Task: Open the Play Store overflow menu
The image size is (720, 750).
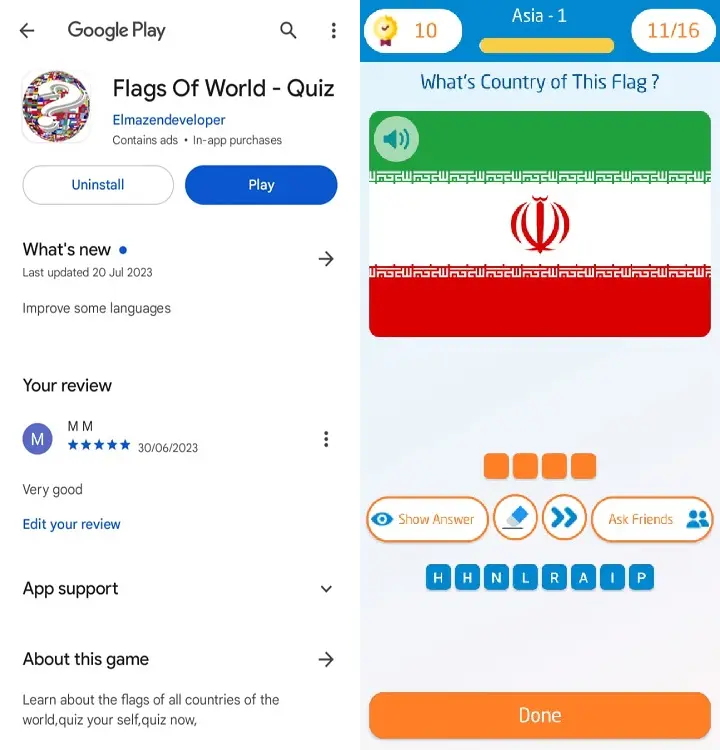Action: click(x=333, y=30)
